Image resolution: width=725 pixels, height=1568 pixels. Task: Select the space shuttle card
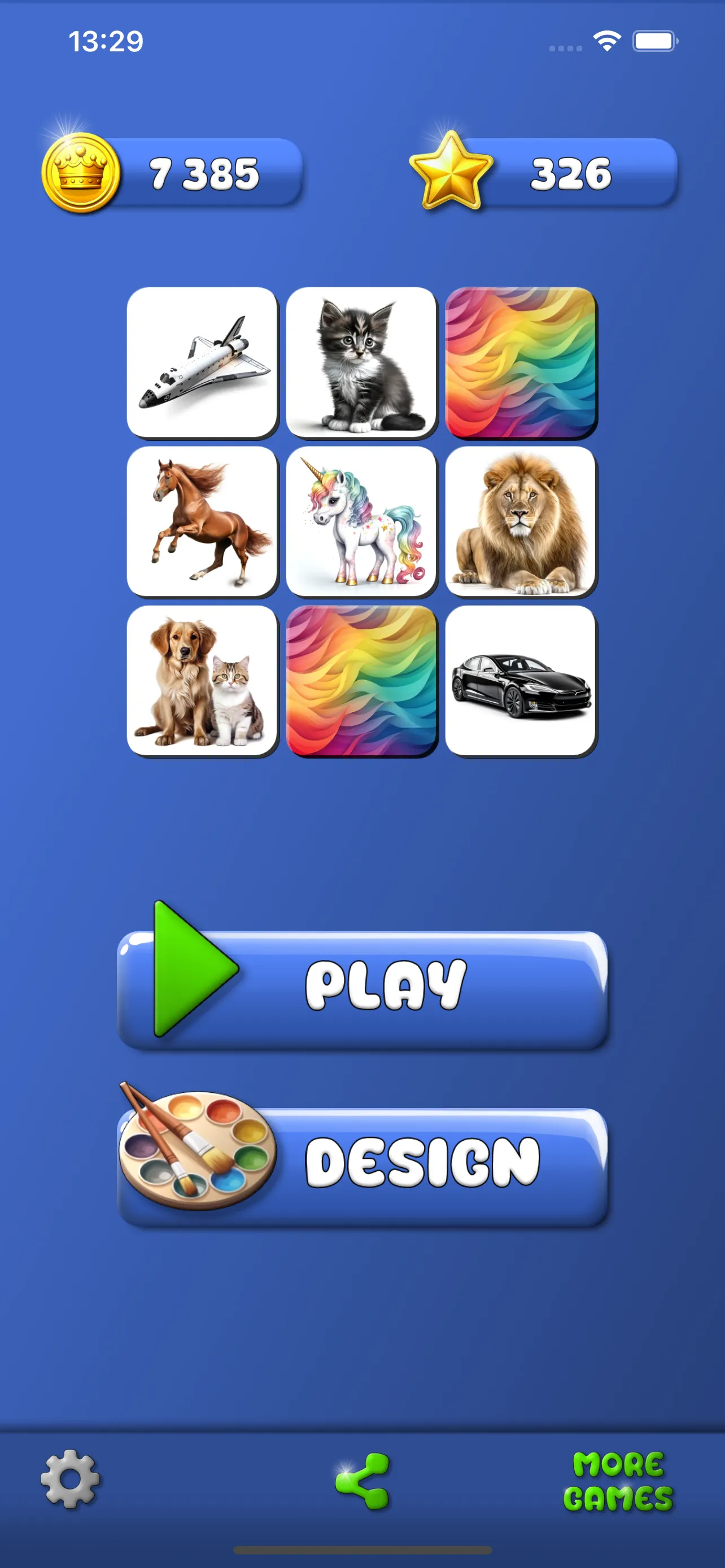pos(202,362)
